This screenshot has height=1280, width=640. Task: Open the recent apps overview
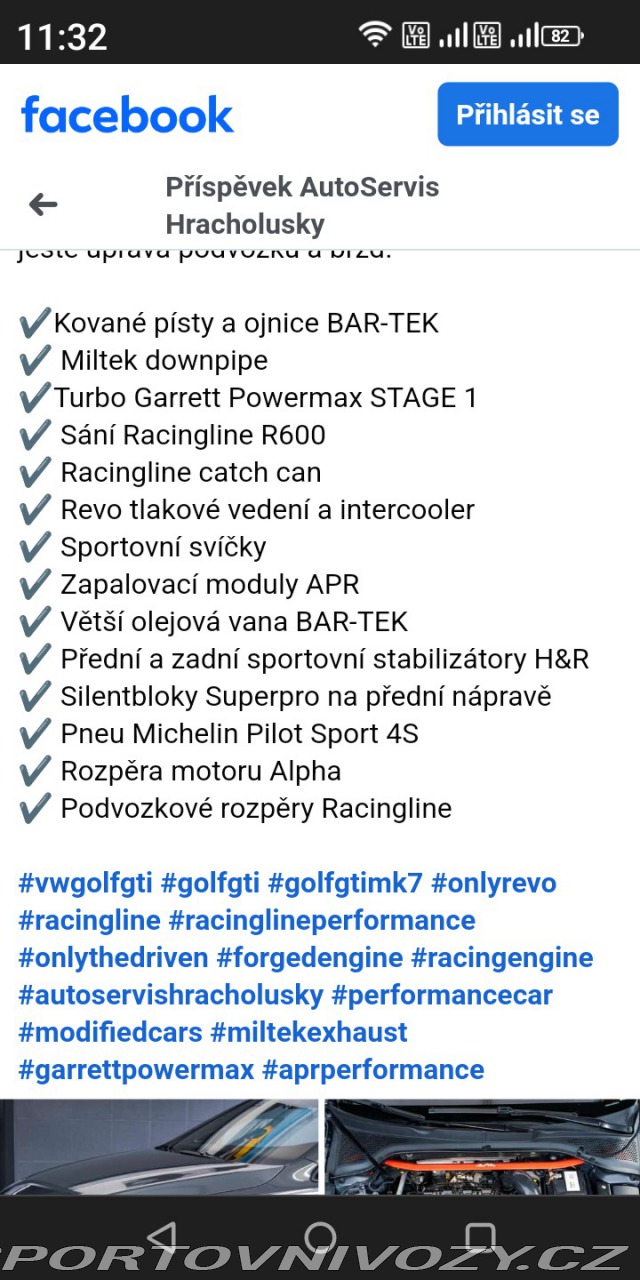click(x=480, y=1238)
